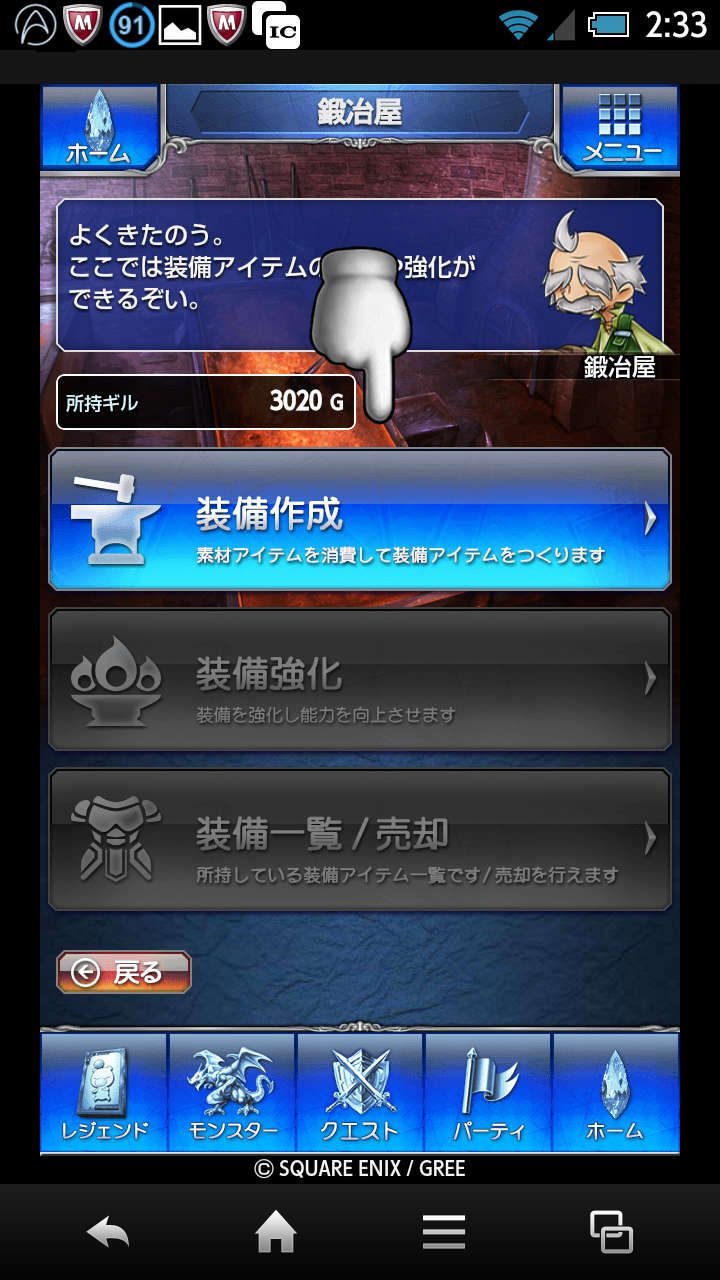The image size is (720, 1280).
Task: Go to the クエスト tab
Action: point(360,1092)
